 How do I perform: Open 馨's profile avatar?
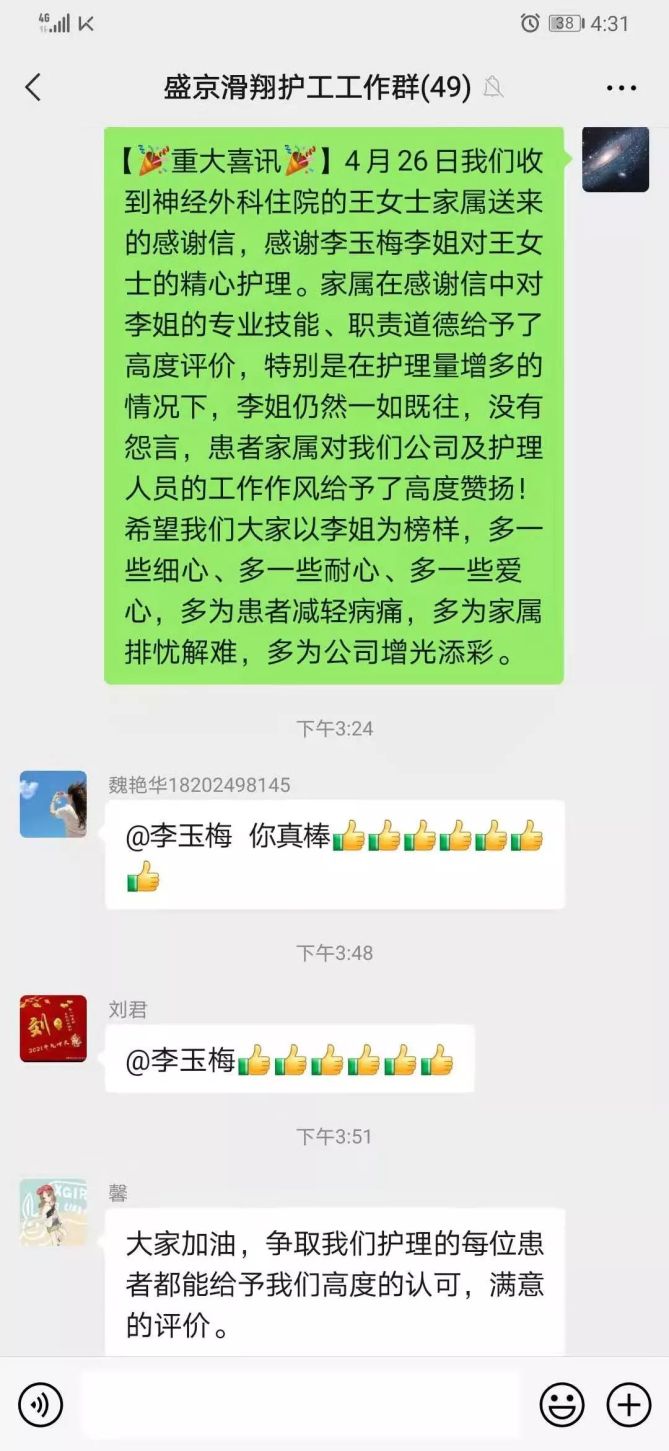coord(53,1212)
